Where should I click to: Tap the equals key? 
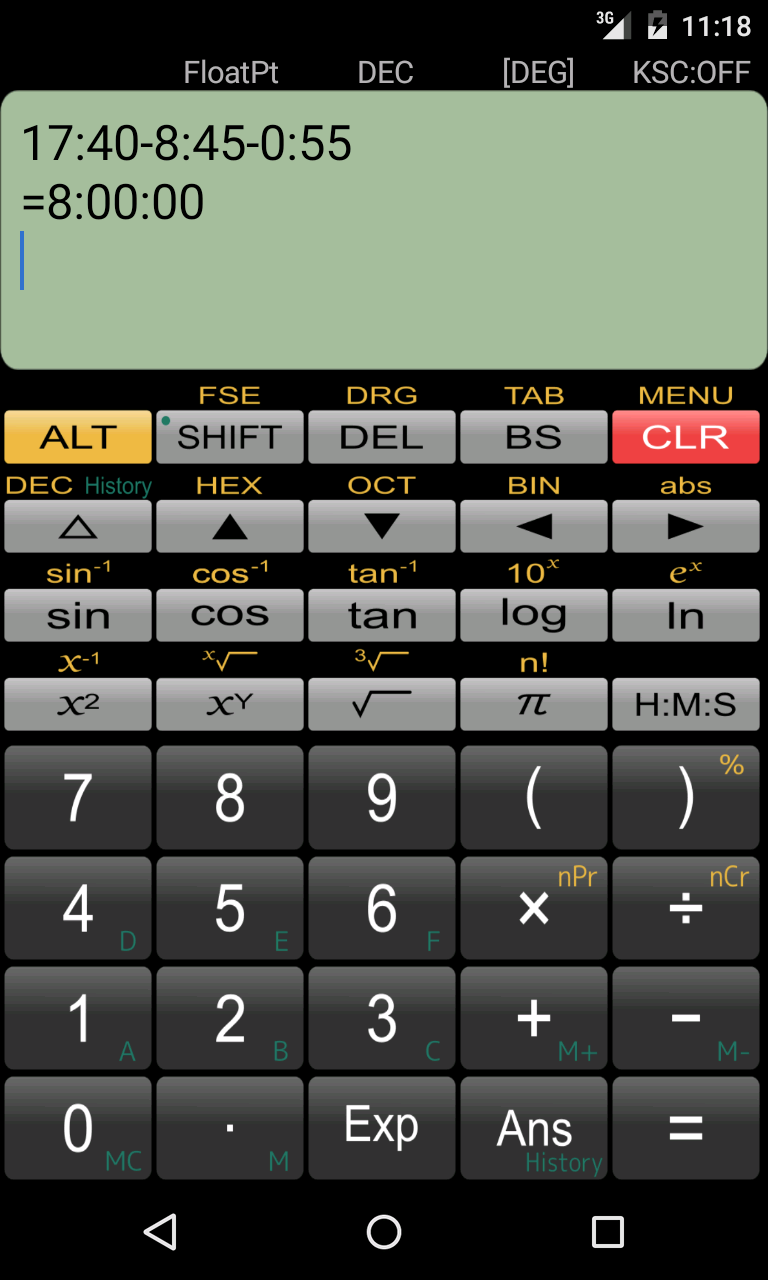(x=686, y=1127)
